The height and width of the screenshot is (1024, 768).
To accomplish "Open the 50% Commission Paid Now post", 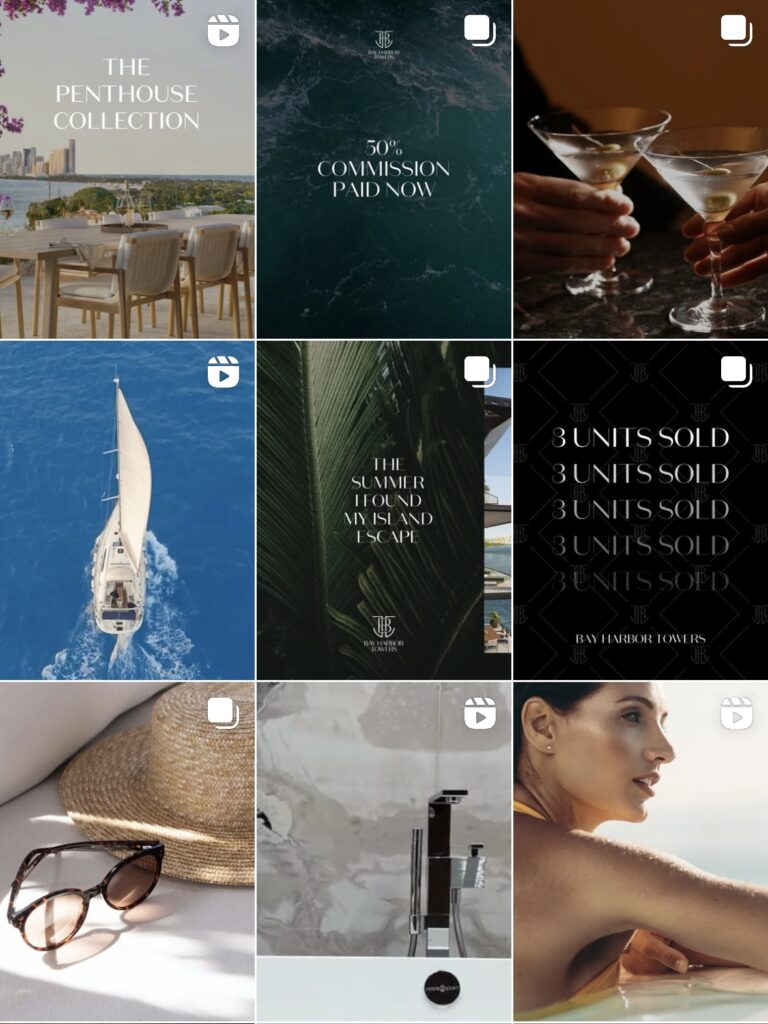I will click(x=384, y=170).
